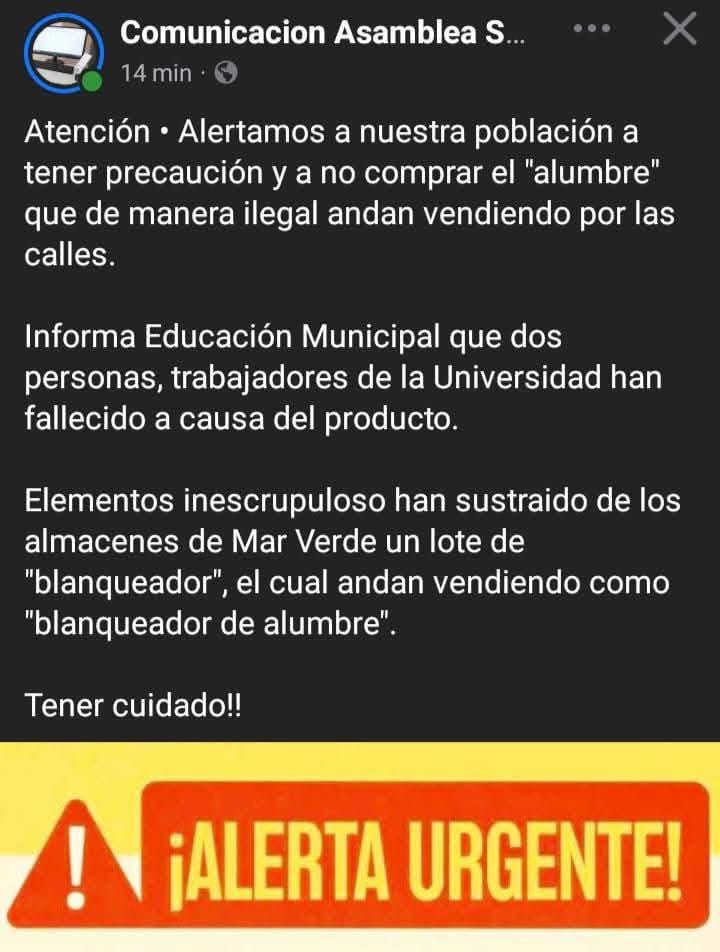
Task: Dismiss this post with the X
Action: tap(680, 29)
